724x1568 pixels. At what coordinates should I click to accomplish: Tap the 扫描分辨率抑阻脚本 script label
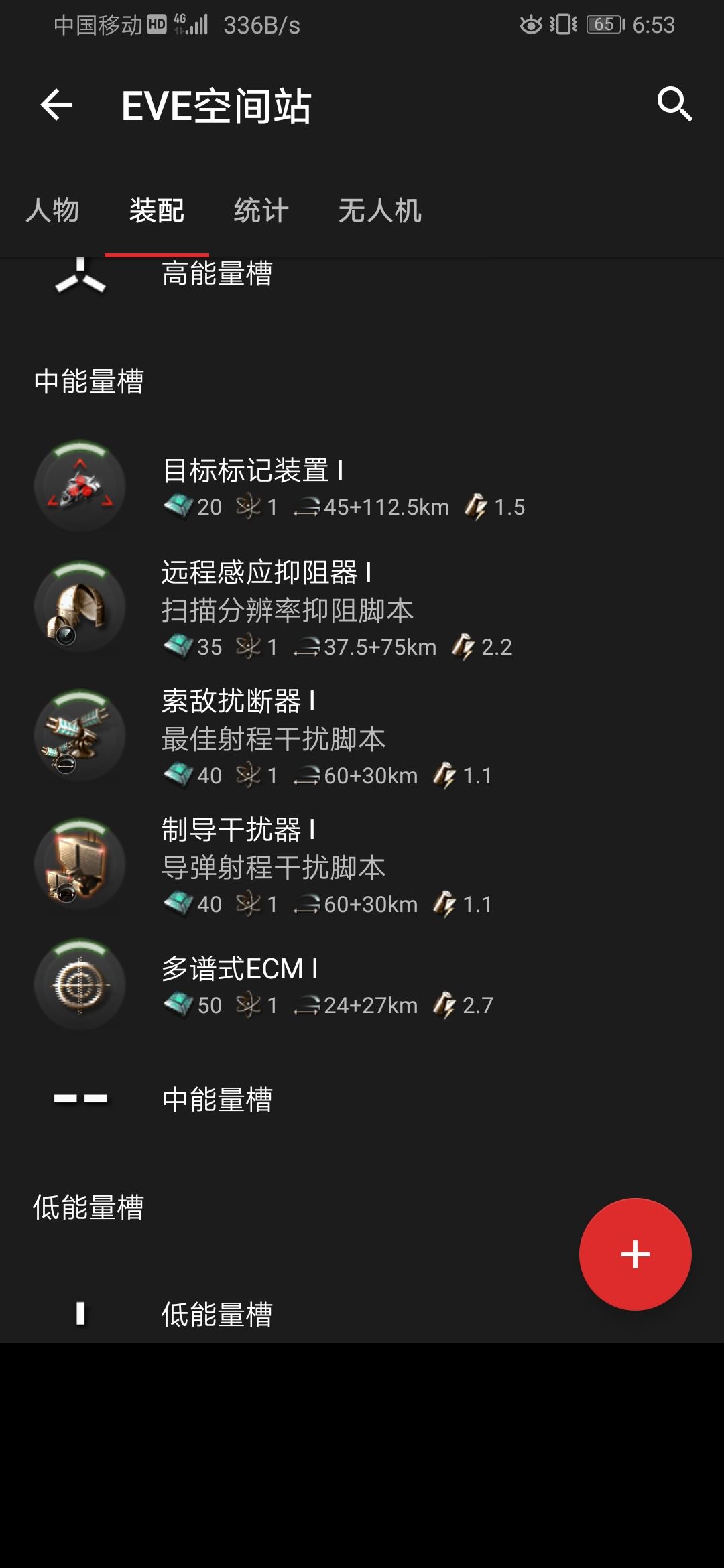coord(288,610)
